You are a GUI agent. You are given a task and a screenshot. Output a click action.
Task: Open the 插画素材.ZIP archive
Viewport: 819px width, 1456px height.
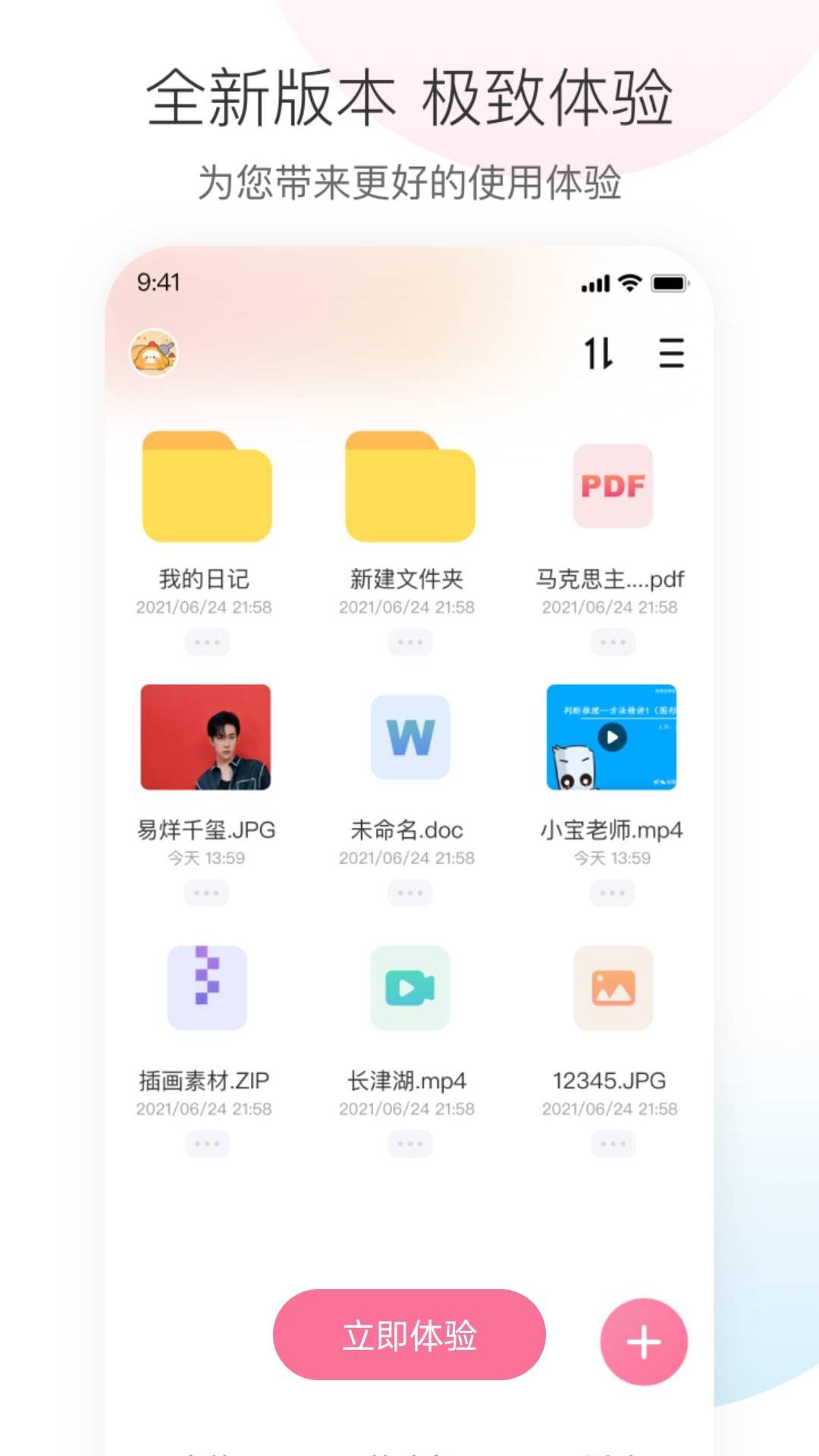coord(207,988)
